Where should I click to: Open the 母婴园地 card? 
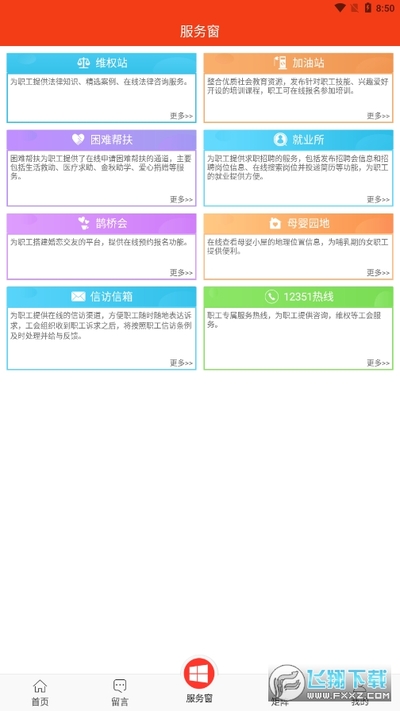298,247
